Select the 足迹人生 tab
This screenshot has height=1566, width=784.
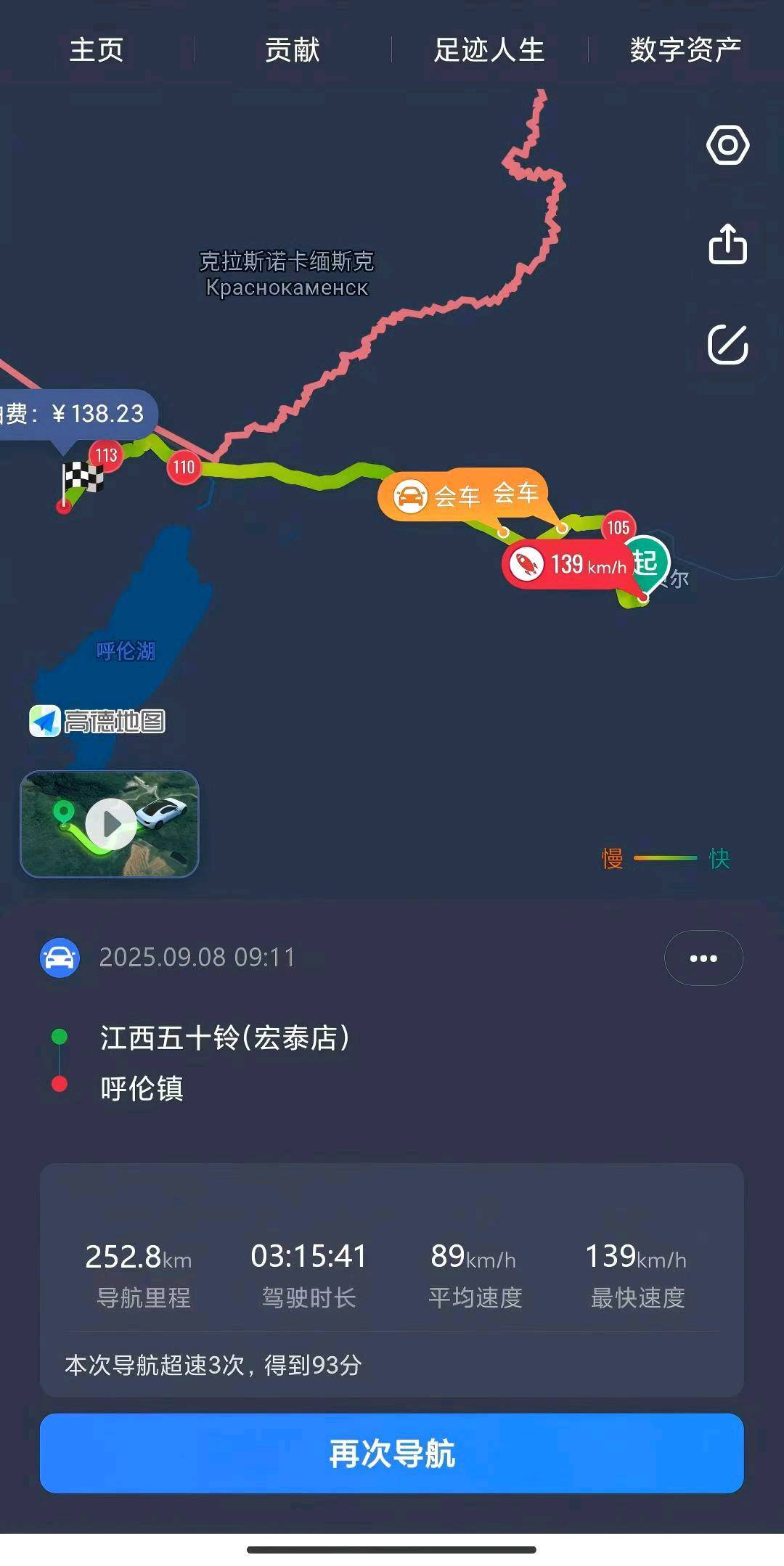489,50
